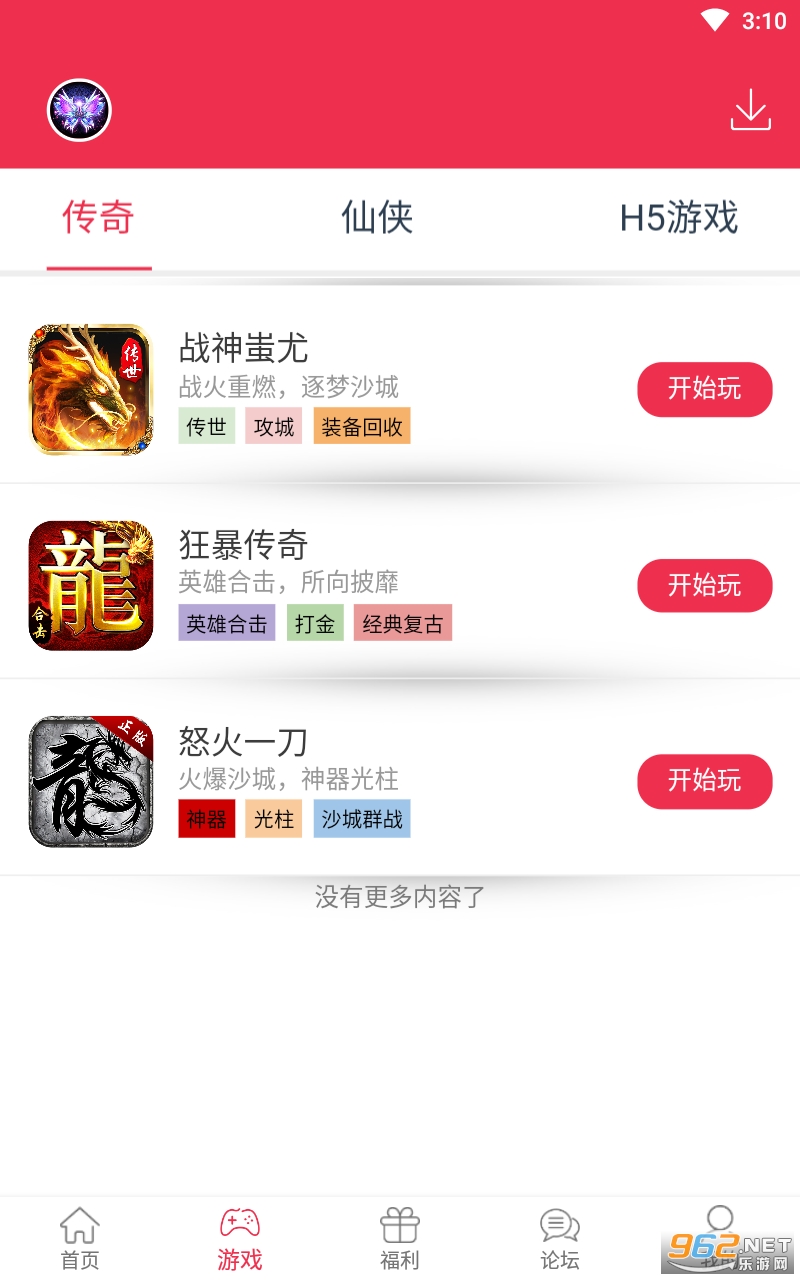
Task: Go to the 首页 home tab
Action: (x=80, y=1238)
